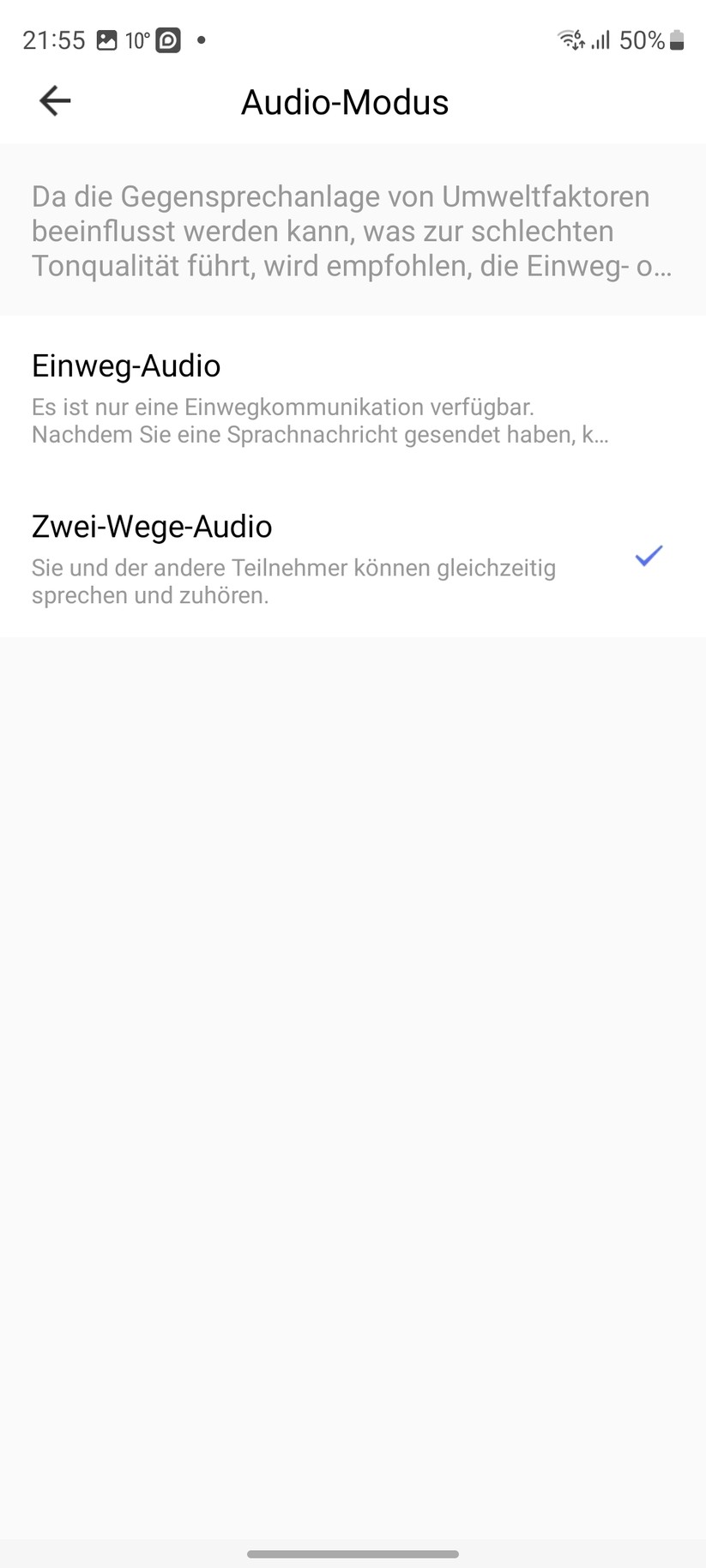Viewport: 706px width, 1568px height.
Task: Tap the Audio-Modus screen title
Action: tap(344, 101)
